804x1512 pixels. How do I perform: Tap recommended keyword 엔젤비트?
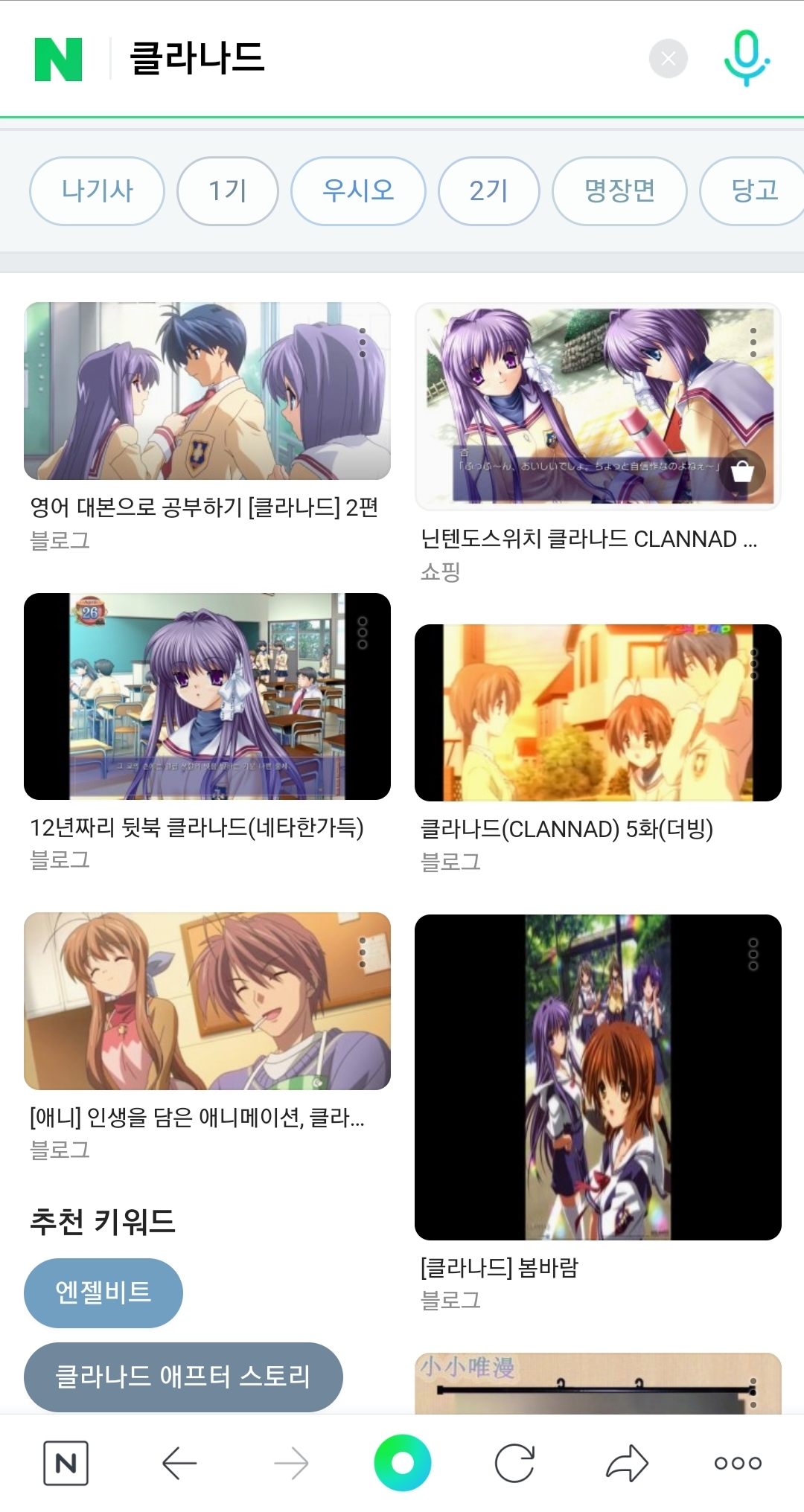[103, 1292]
